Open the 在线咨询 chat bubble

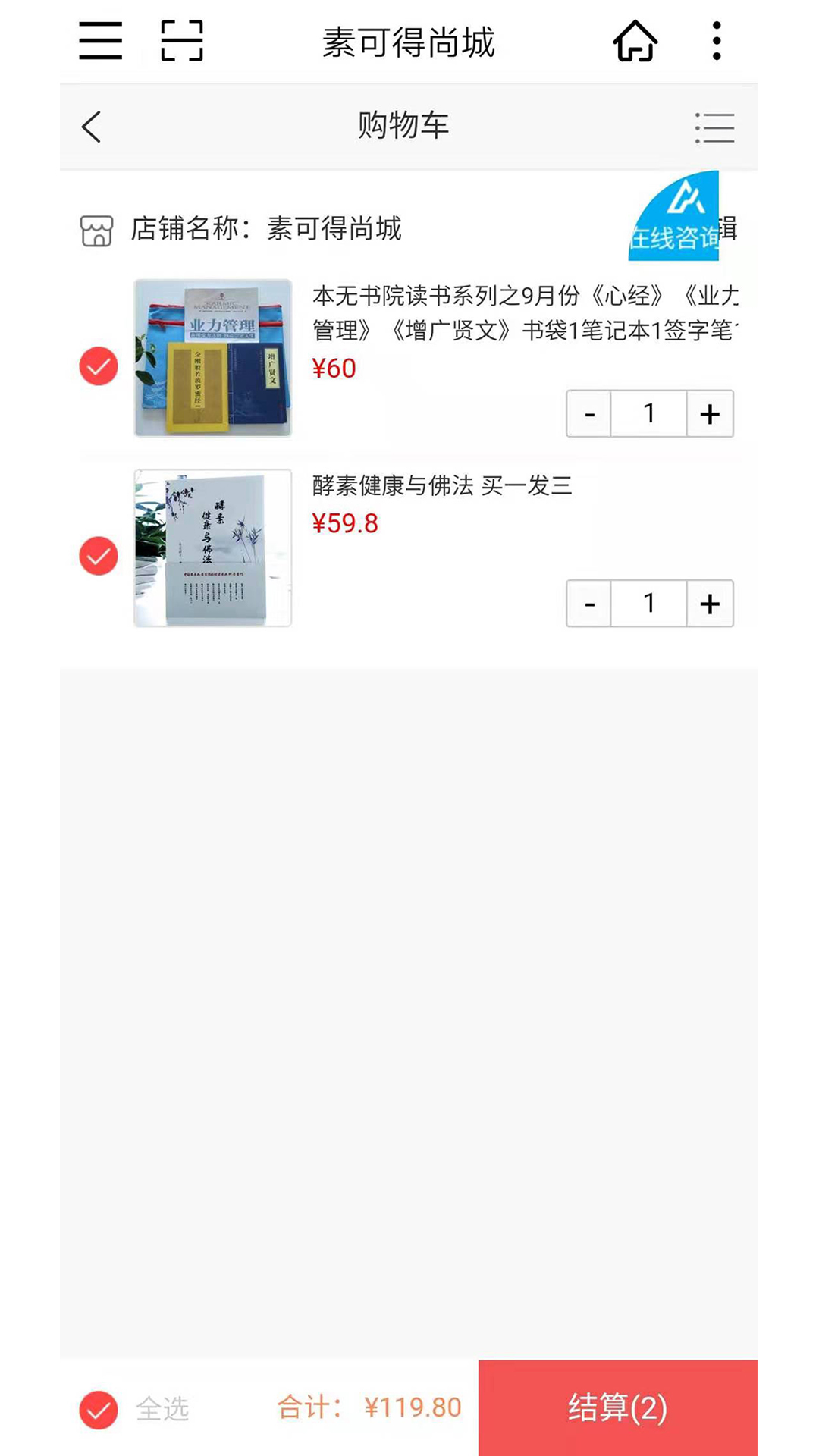(673, 218)
